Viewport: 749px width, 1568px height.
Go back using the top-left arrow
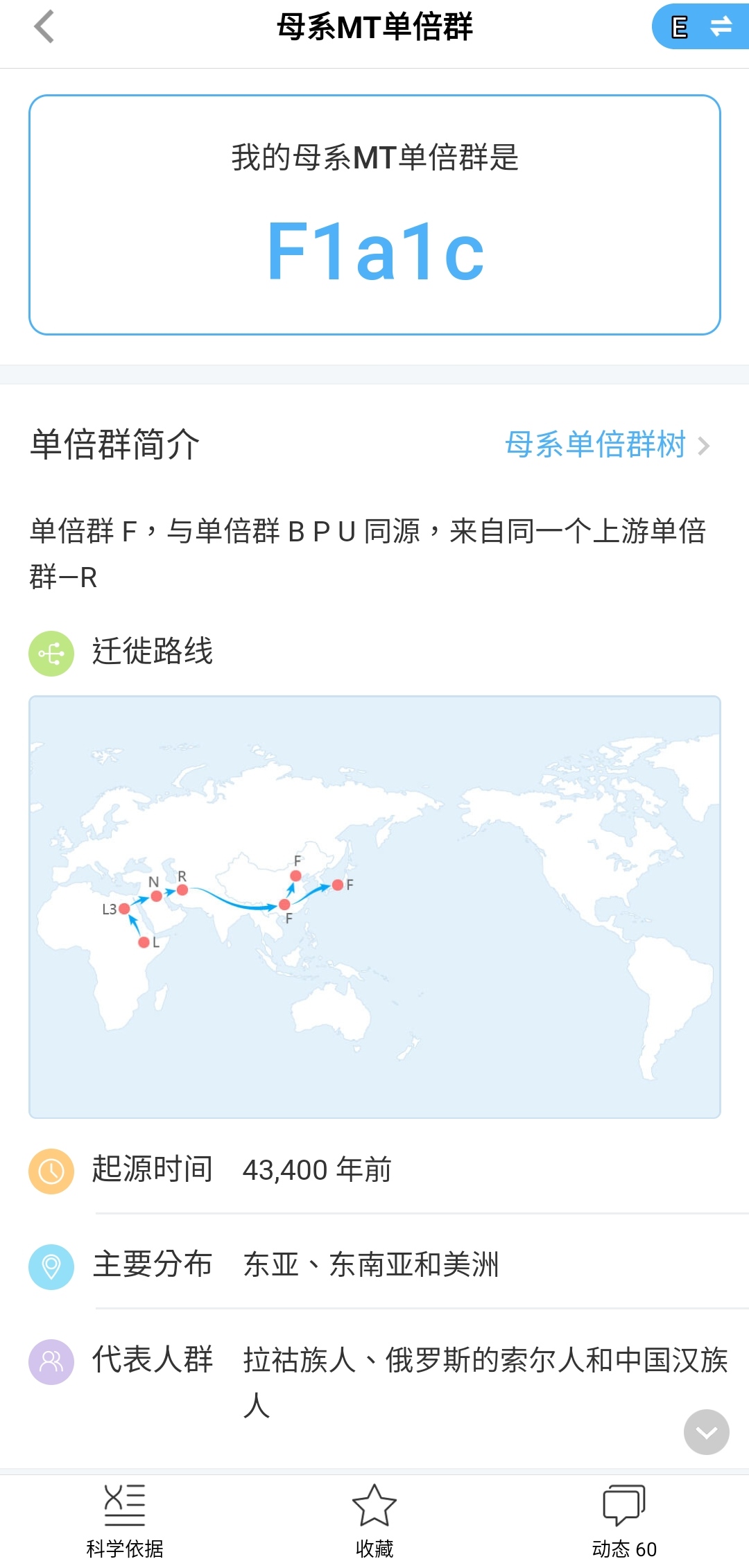click(x=44, y=27)
